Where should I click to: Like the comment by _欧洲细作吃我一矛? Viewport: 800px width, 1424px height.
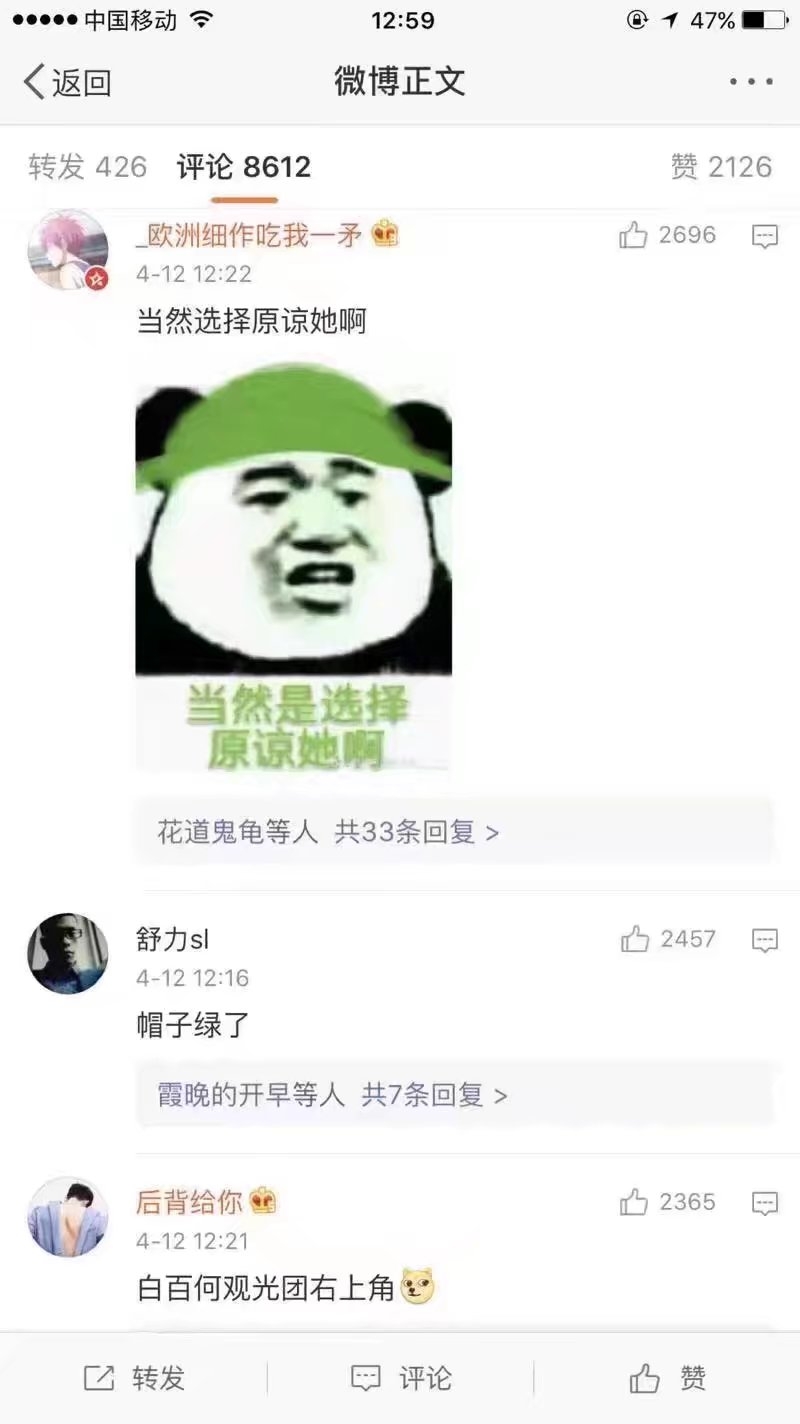(x=668, y=235)
